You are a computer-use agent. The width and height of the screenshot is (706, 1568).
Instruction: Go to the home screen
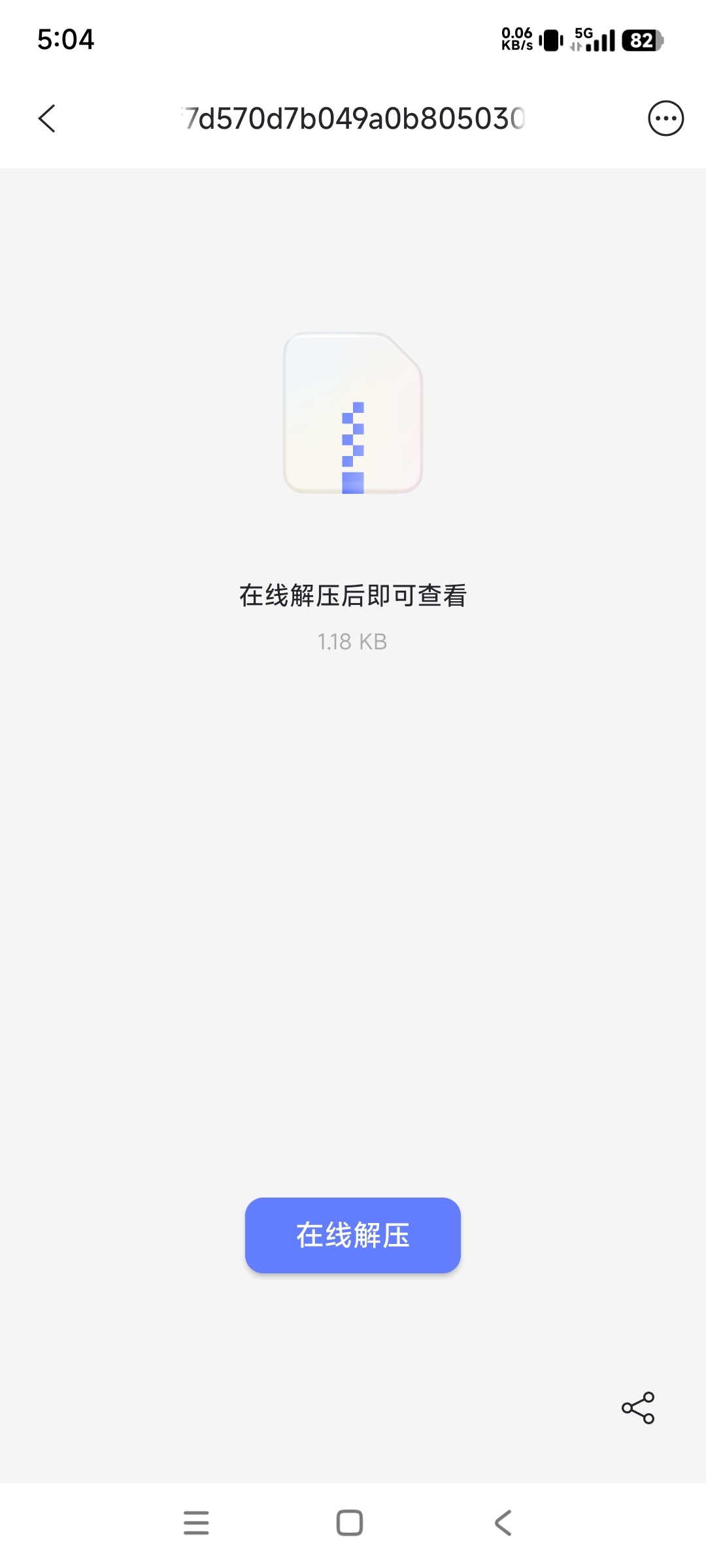pos(350,1522)
